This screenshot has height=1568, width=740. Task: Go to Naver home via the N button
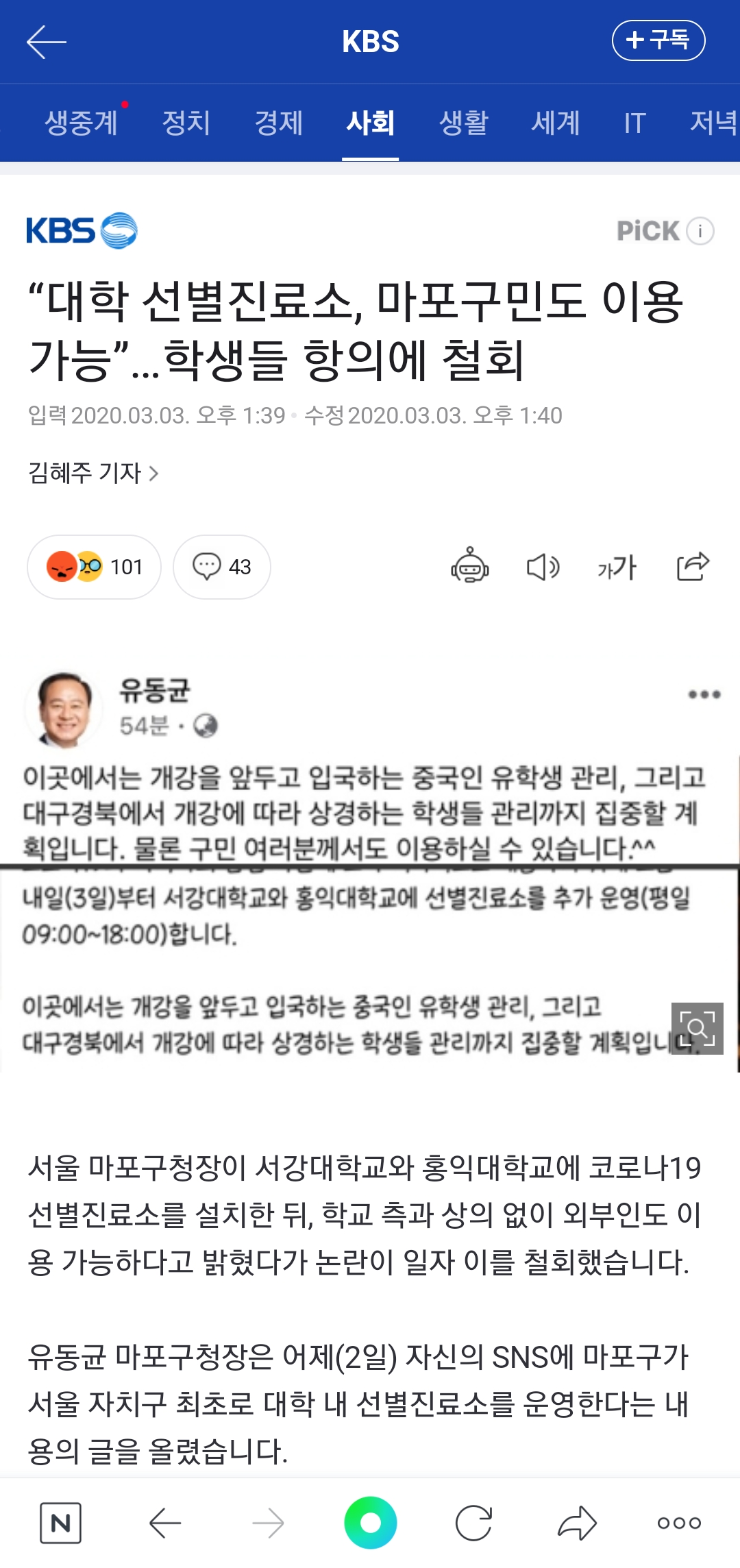[60, 1523]
